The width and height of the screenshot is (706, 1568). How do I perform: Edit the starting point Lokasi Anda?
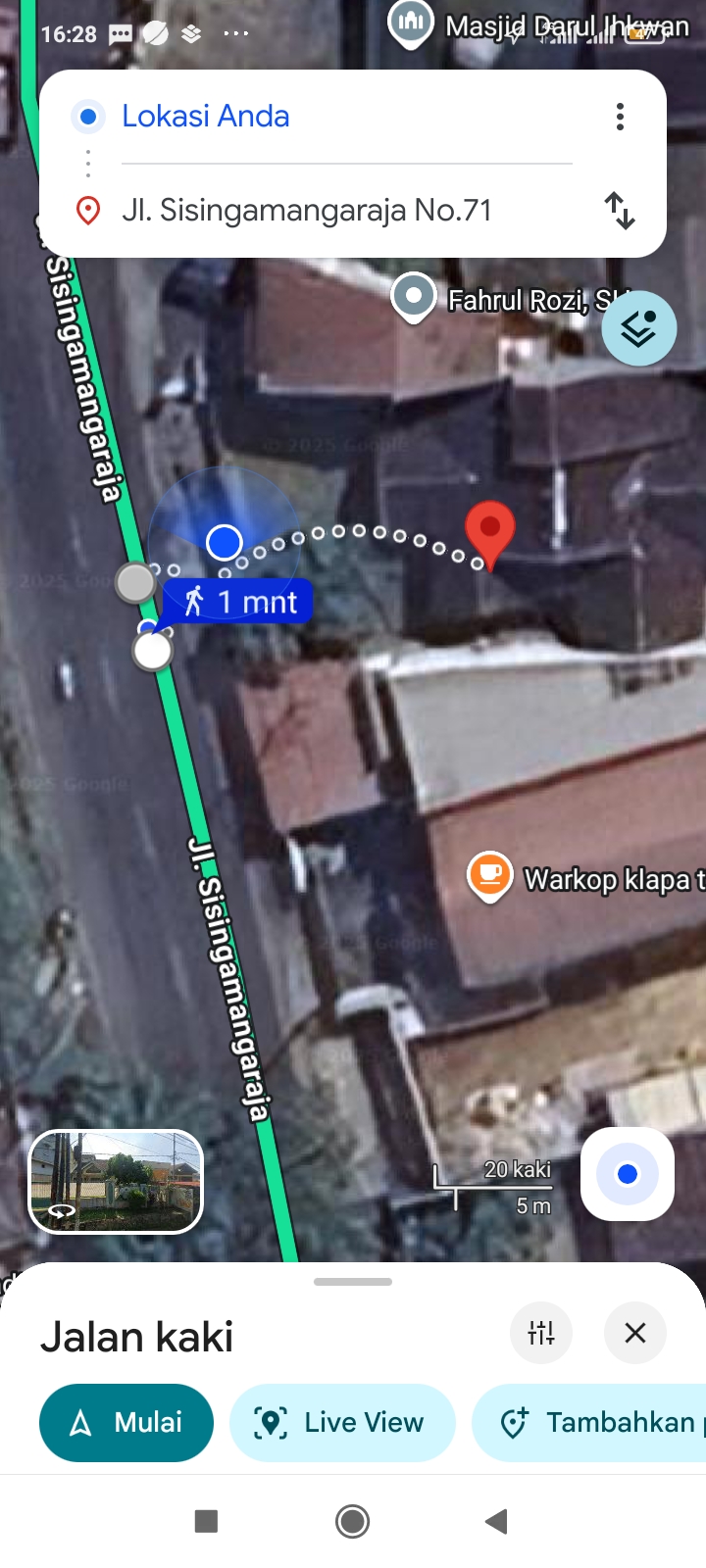point(206,117)
